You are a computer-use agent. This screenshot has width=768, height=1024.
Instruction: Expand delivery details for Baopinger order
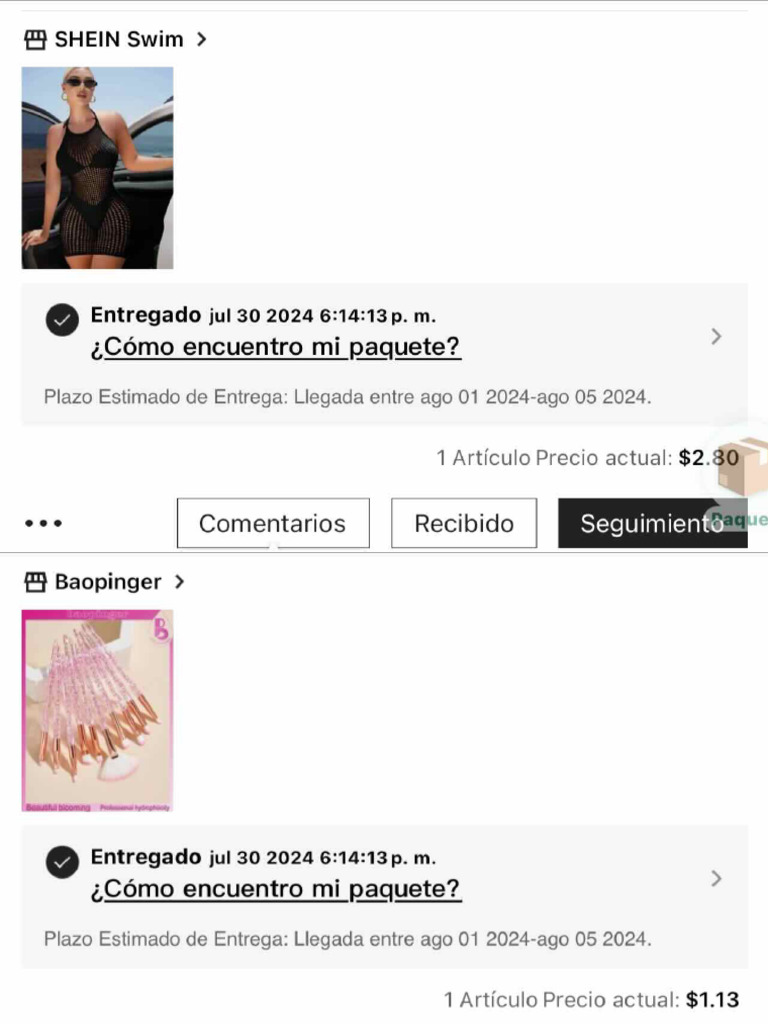(x=715, y=879)
